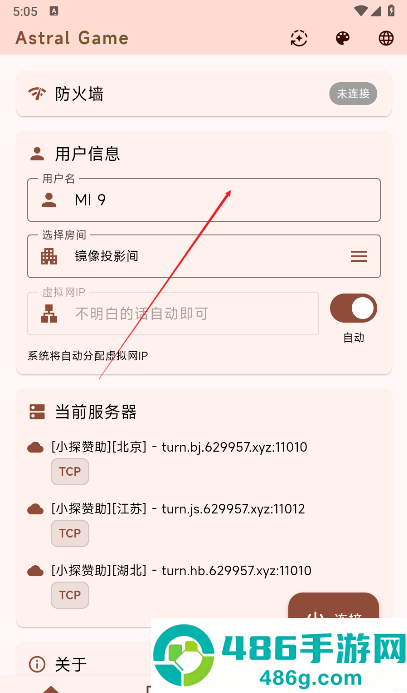Image resolution: width=407 pixels, height=693 pixels.
Task: Tap the 连接 connect button
Action: pyautogui.click(x=334, y=606)
